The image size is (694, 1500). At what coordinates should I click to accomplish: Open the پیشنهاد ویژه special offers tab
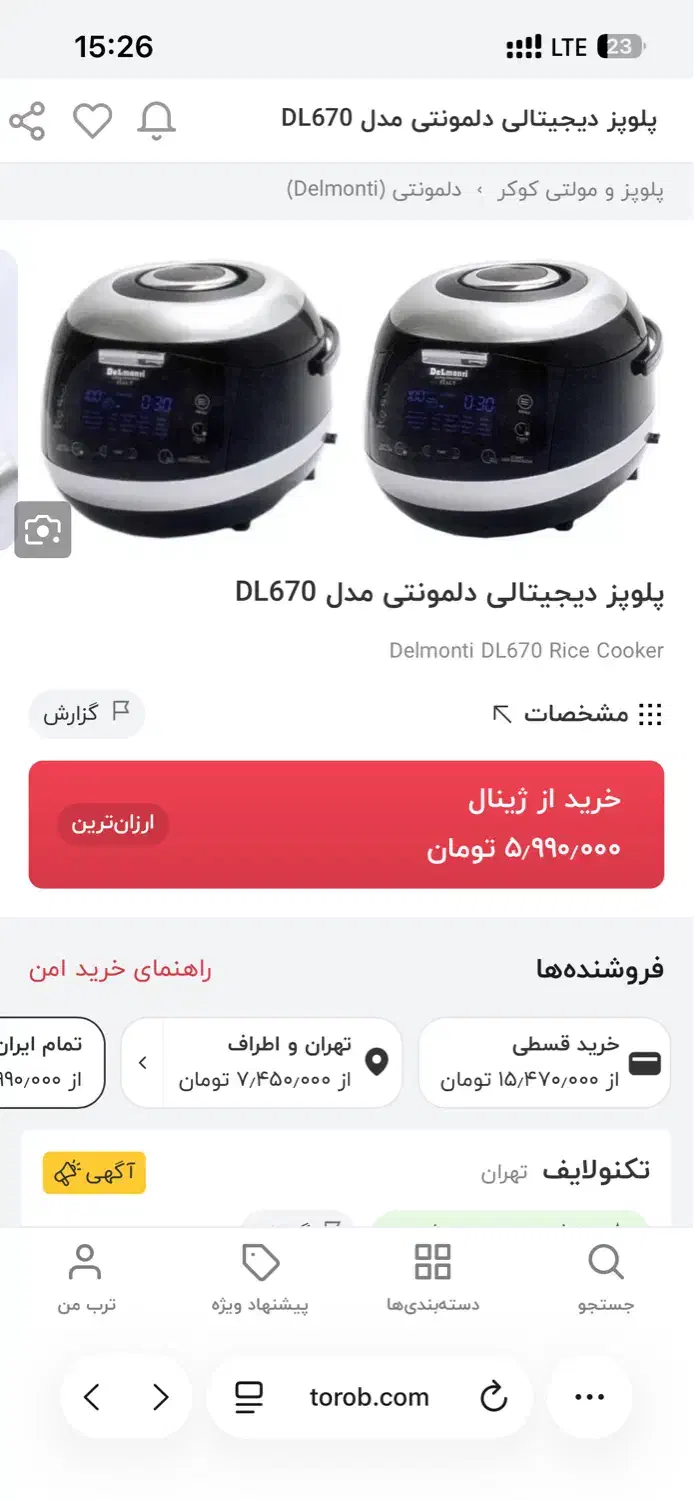click(x=260, y=1277)
